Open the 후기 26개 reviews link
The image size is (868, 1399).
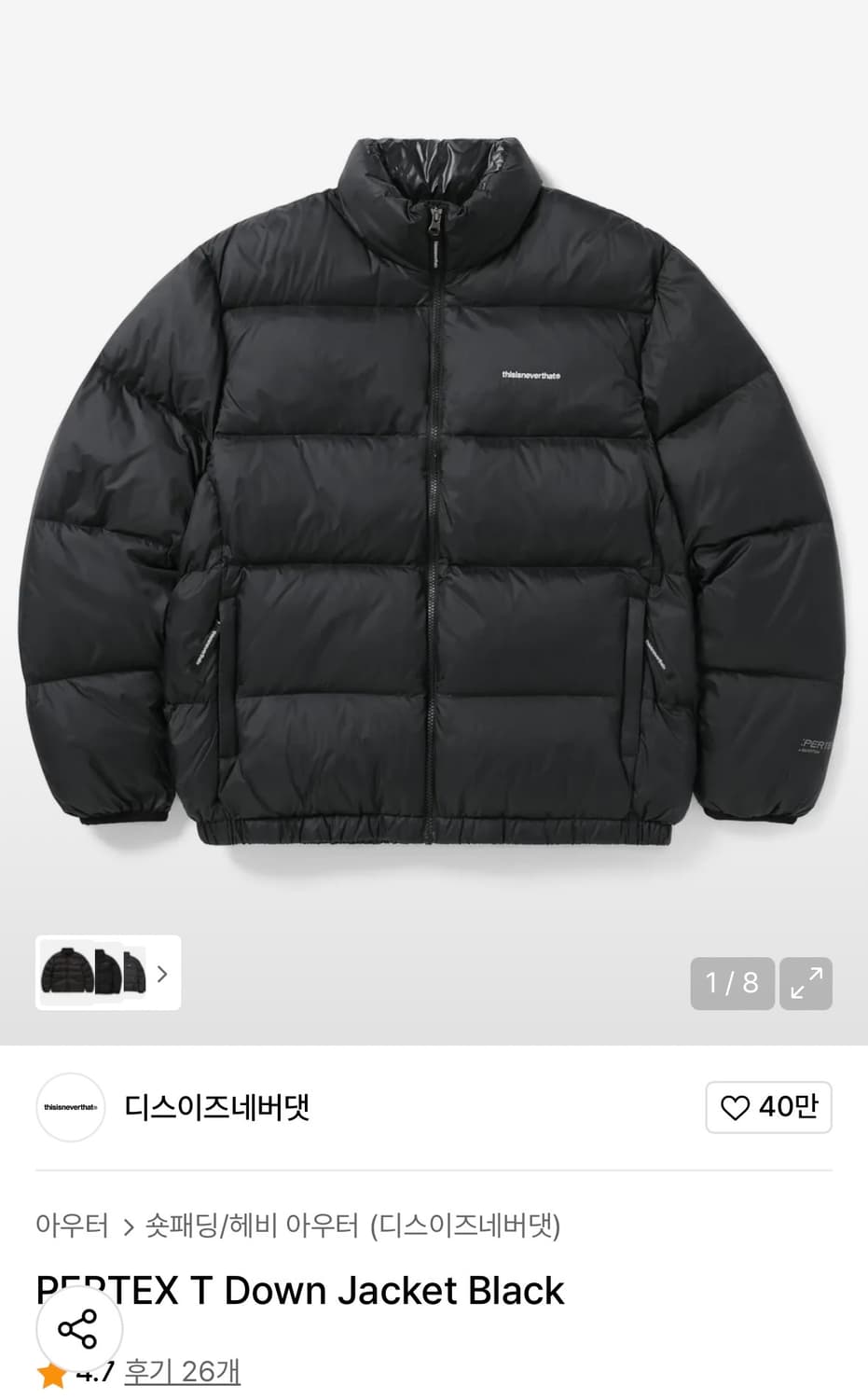[x=183, y=1373]
